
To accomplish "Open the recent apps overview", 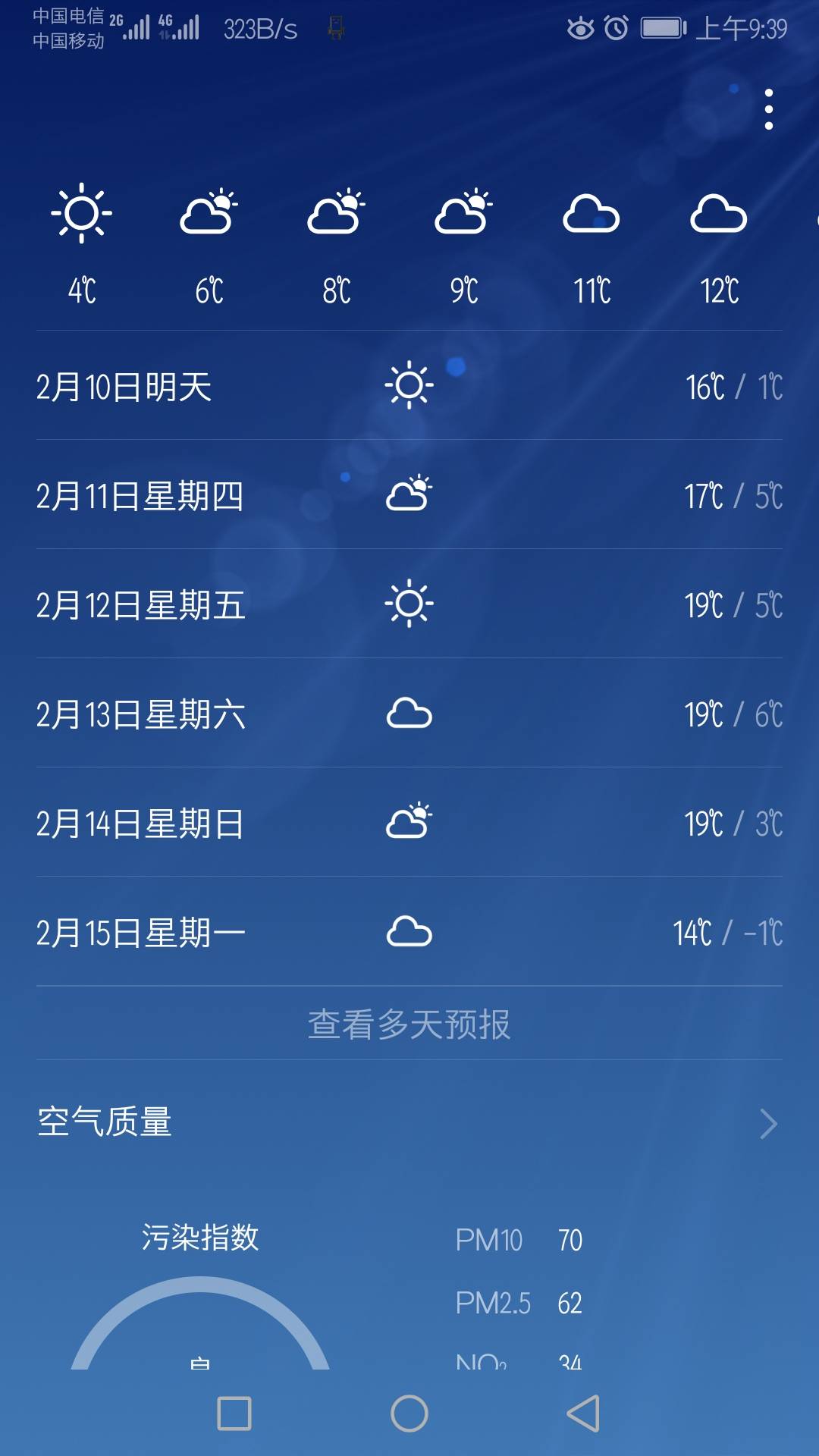I will [x=234, y=1414].
